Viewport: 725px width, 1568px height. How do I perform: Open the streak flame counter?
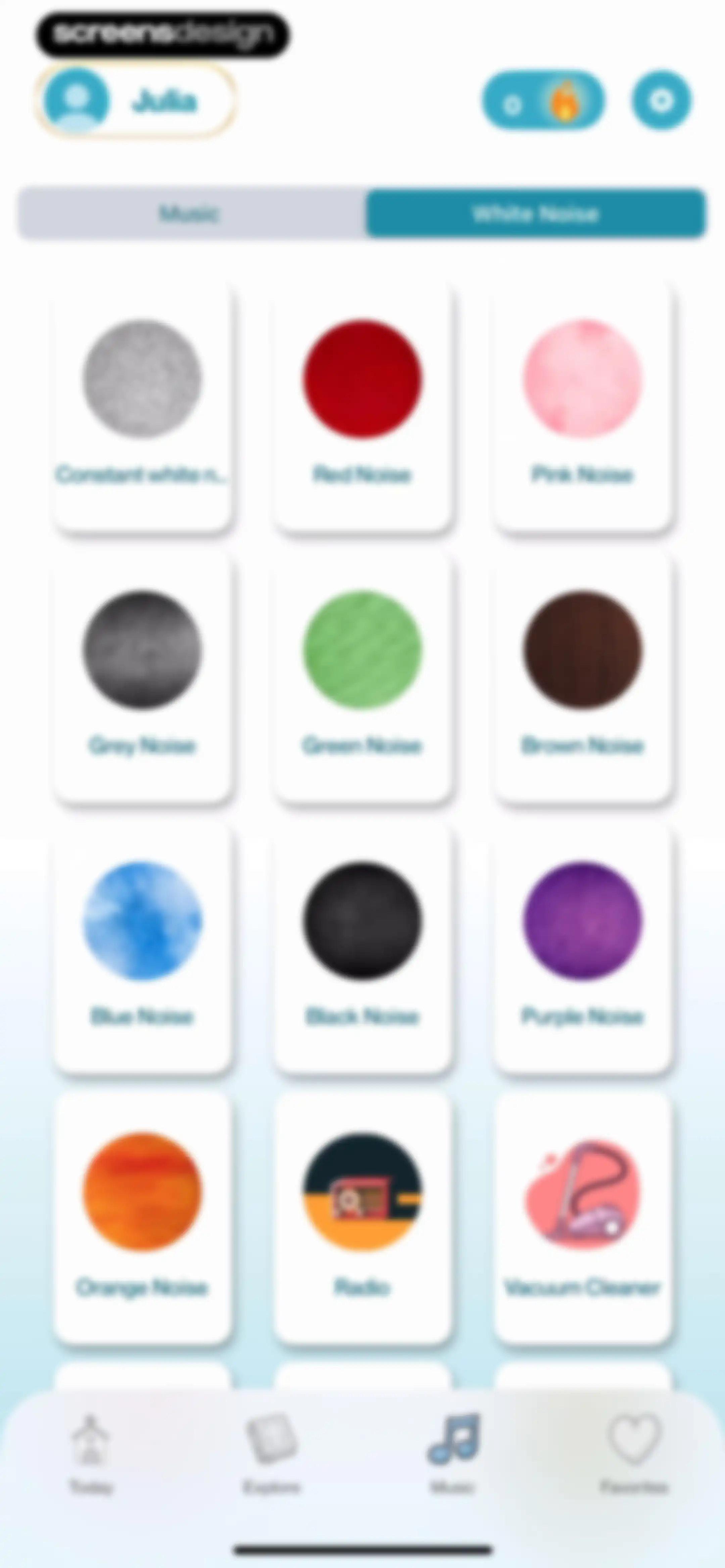(x=544, y=101)
